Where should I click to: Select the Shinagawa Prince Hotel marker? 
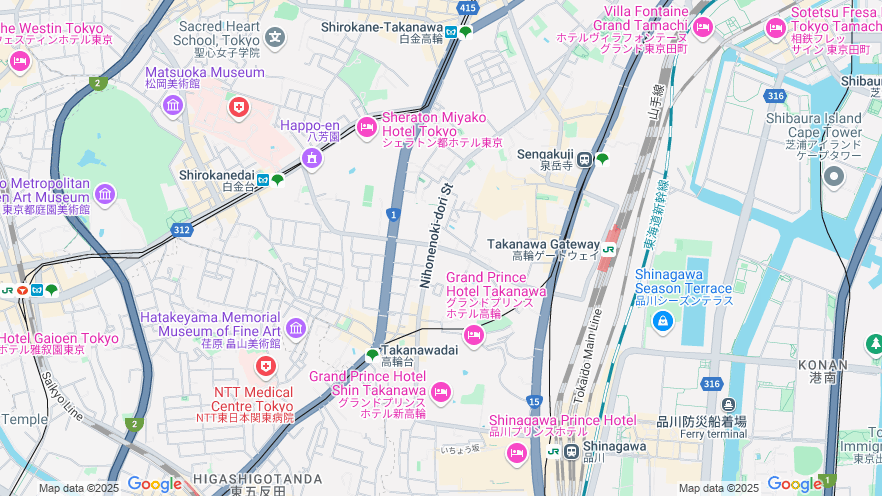516,454
